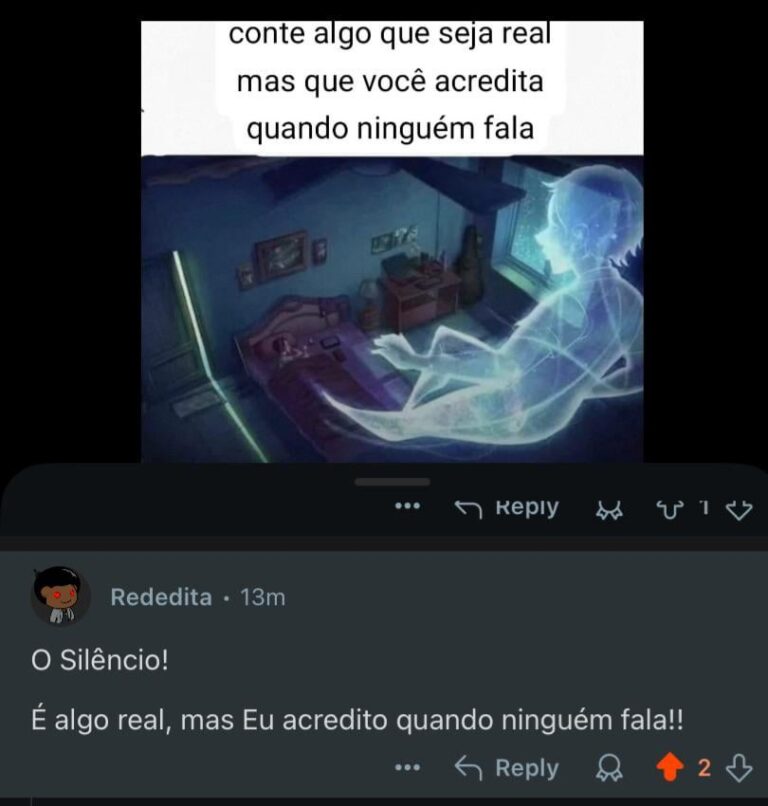
Task: Tap the comments sheet drag handle
Action: click(392, 482)
